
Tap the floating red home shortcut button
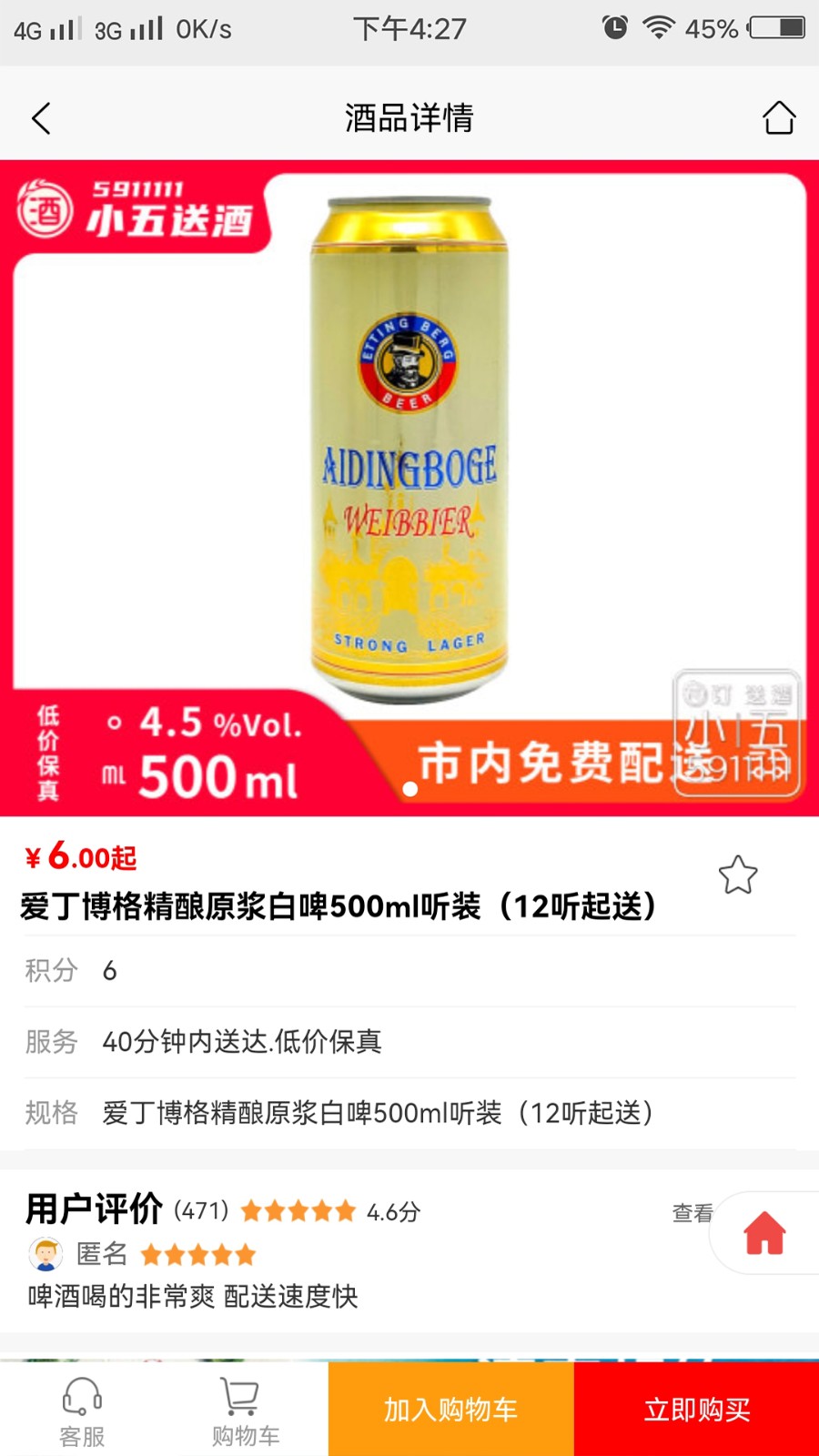tap(764, 1233)
